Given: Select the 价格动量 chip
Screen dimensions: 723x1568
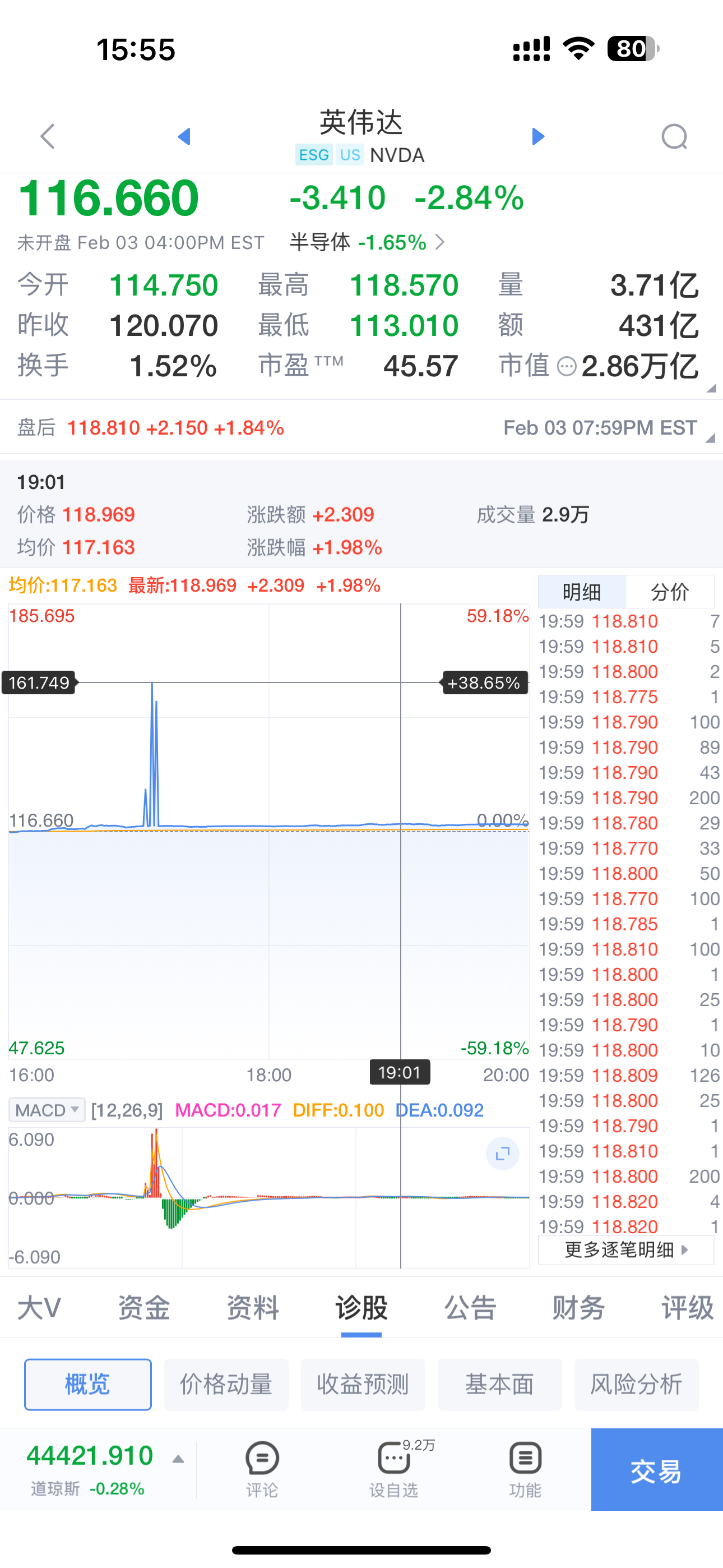Looking at the screenshot, I should tap(226, 1384).
